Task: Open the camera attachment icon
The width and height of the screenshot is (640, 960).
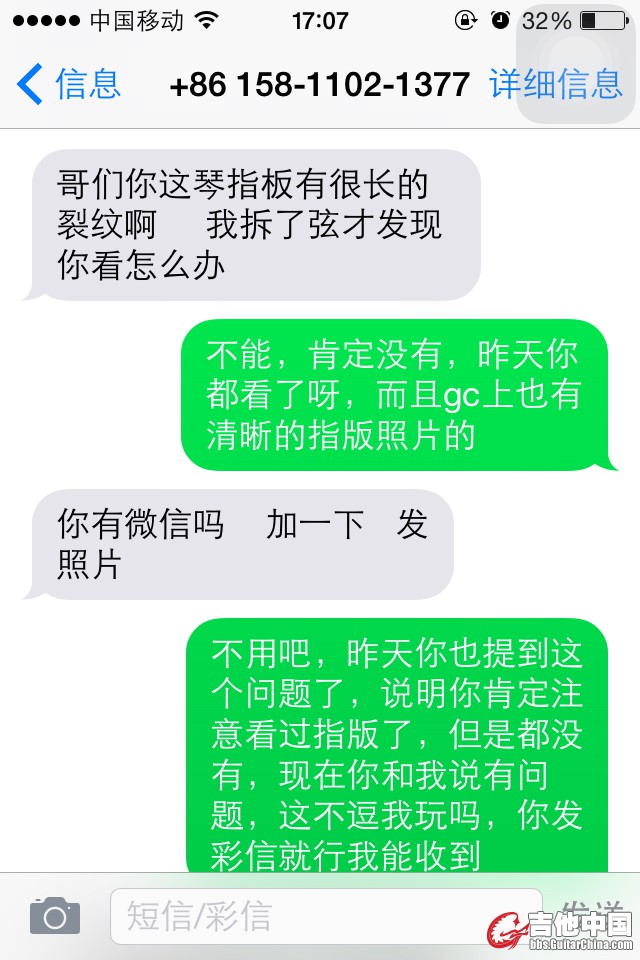Action: tap(54, 915)
